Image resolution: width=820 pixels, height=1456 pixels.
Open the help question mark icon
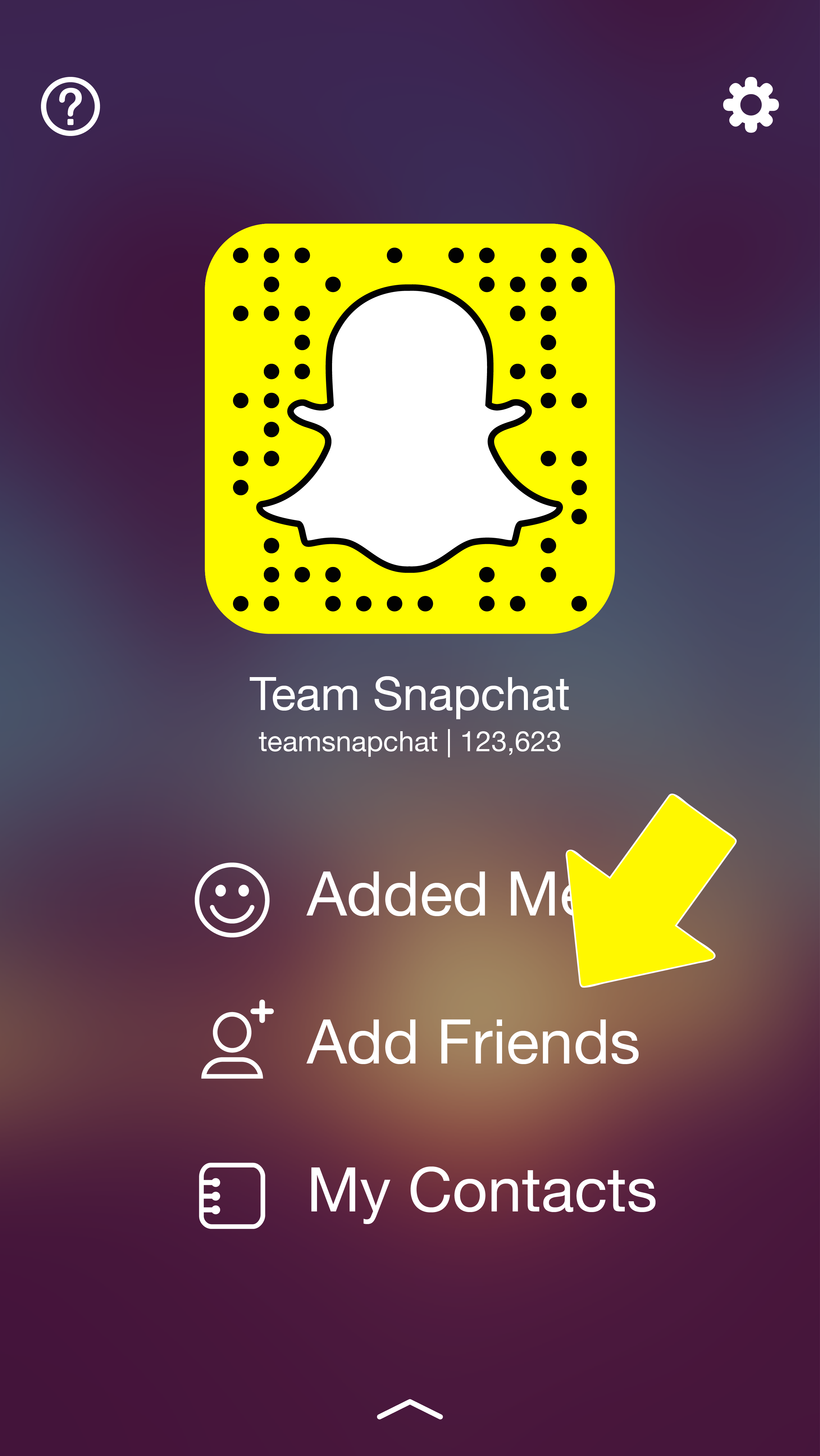point(71,106)
